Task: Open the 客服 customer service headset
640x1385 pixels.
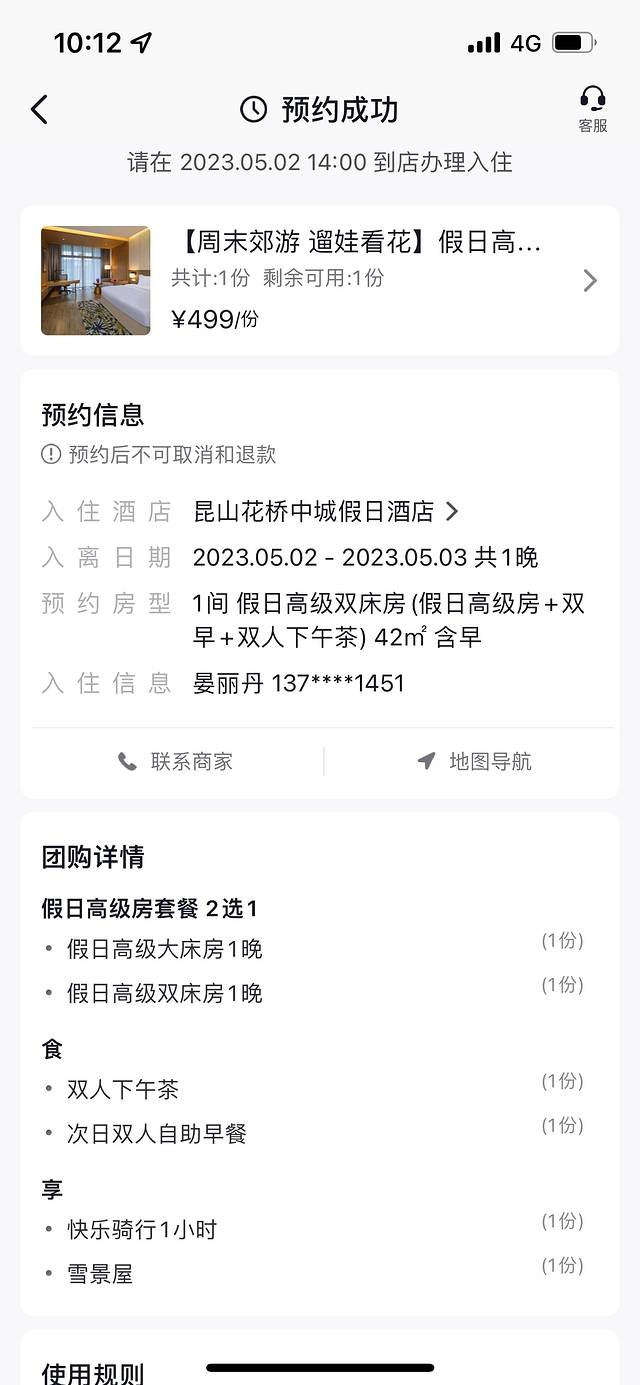Action: coord(592,109)
